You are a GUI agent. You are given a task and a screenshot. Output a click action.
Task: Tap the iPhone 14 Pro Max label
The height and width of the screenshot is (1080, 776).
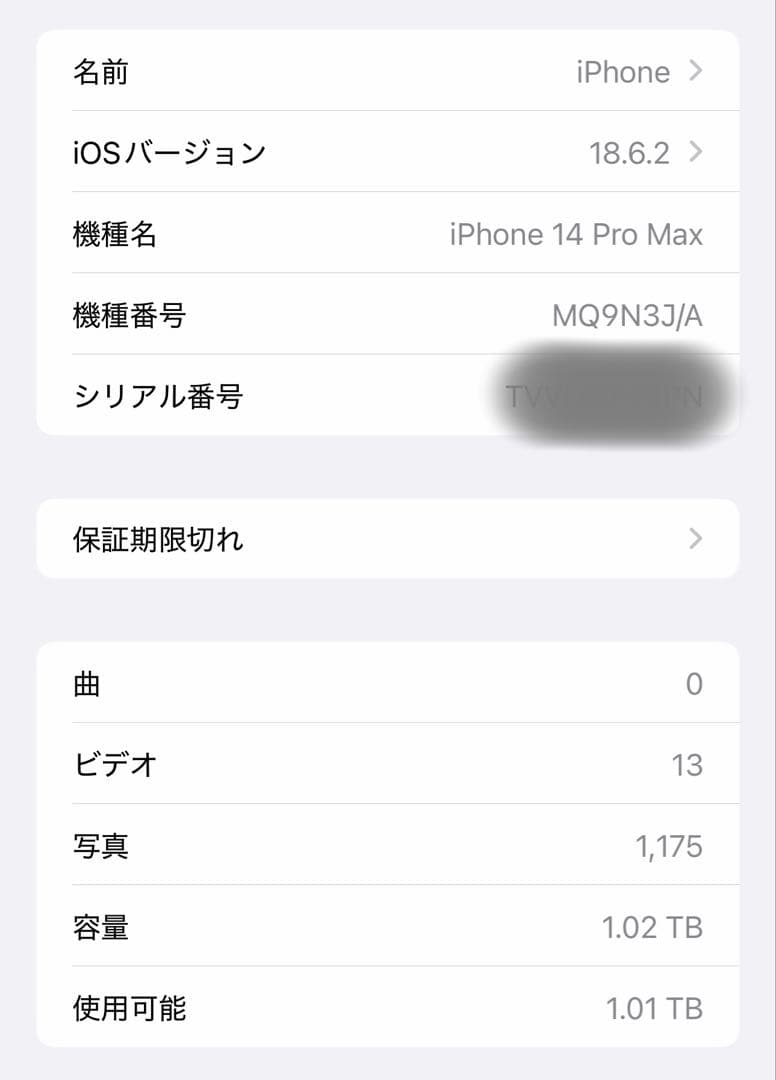578,234
